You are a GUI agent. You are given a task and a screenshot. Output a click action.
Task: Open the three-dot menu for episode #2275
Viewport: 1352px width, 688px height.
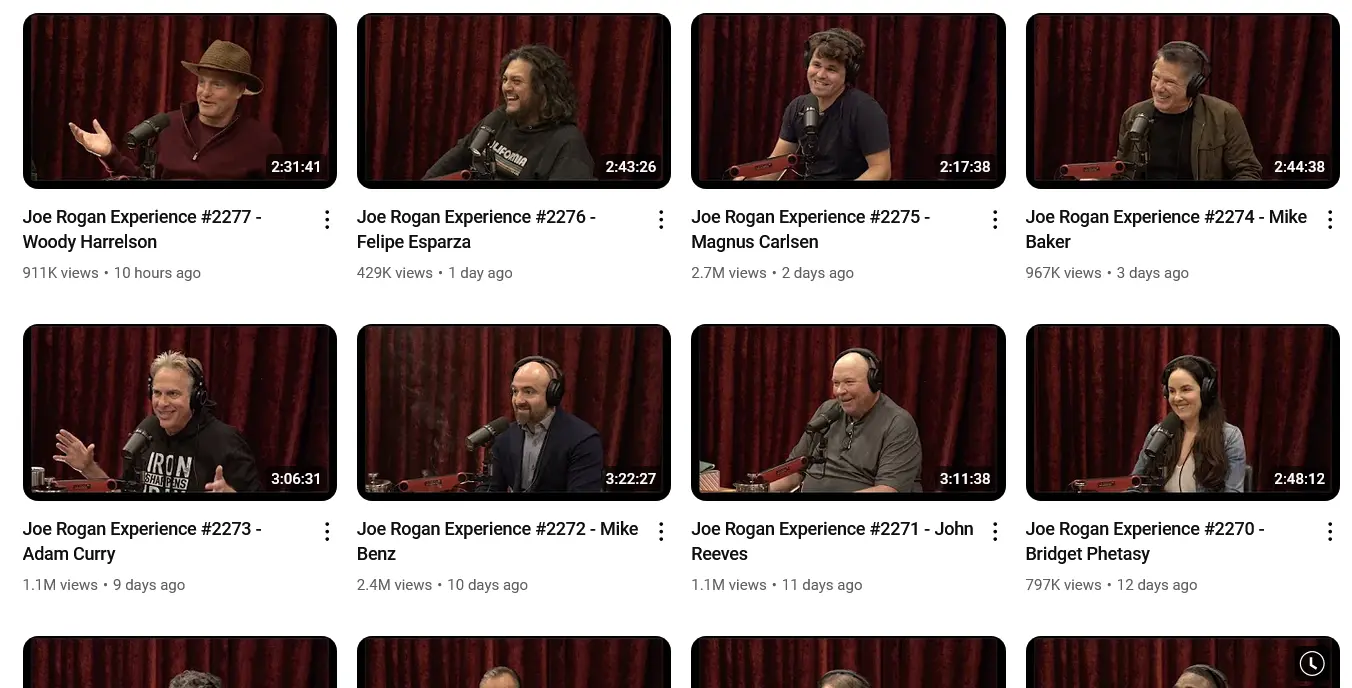click(995, 220)
